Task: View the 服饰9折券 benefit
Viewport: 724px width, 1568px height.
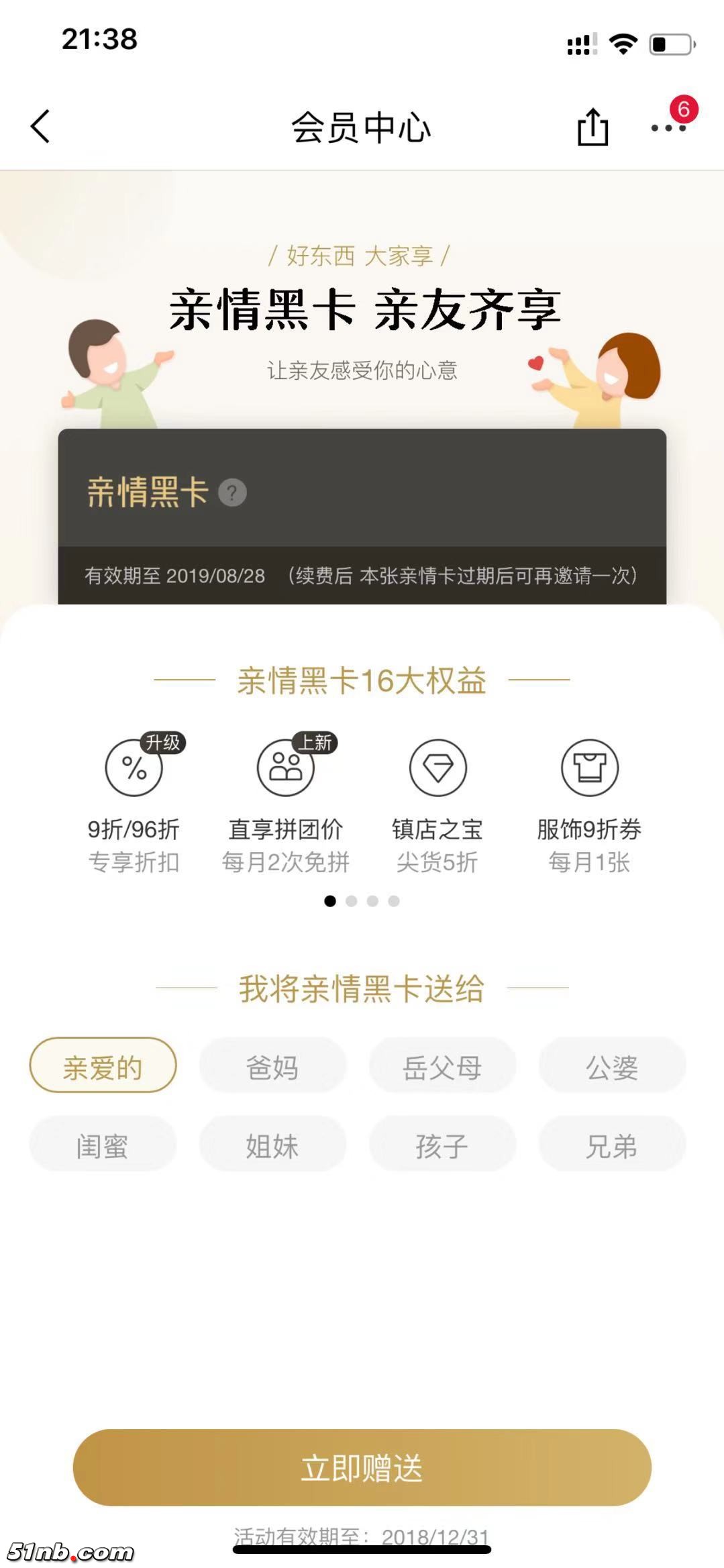Action: [589, 805]
